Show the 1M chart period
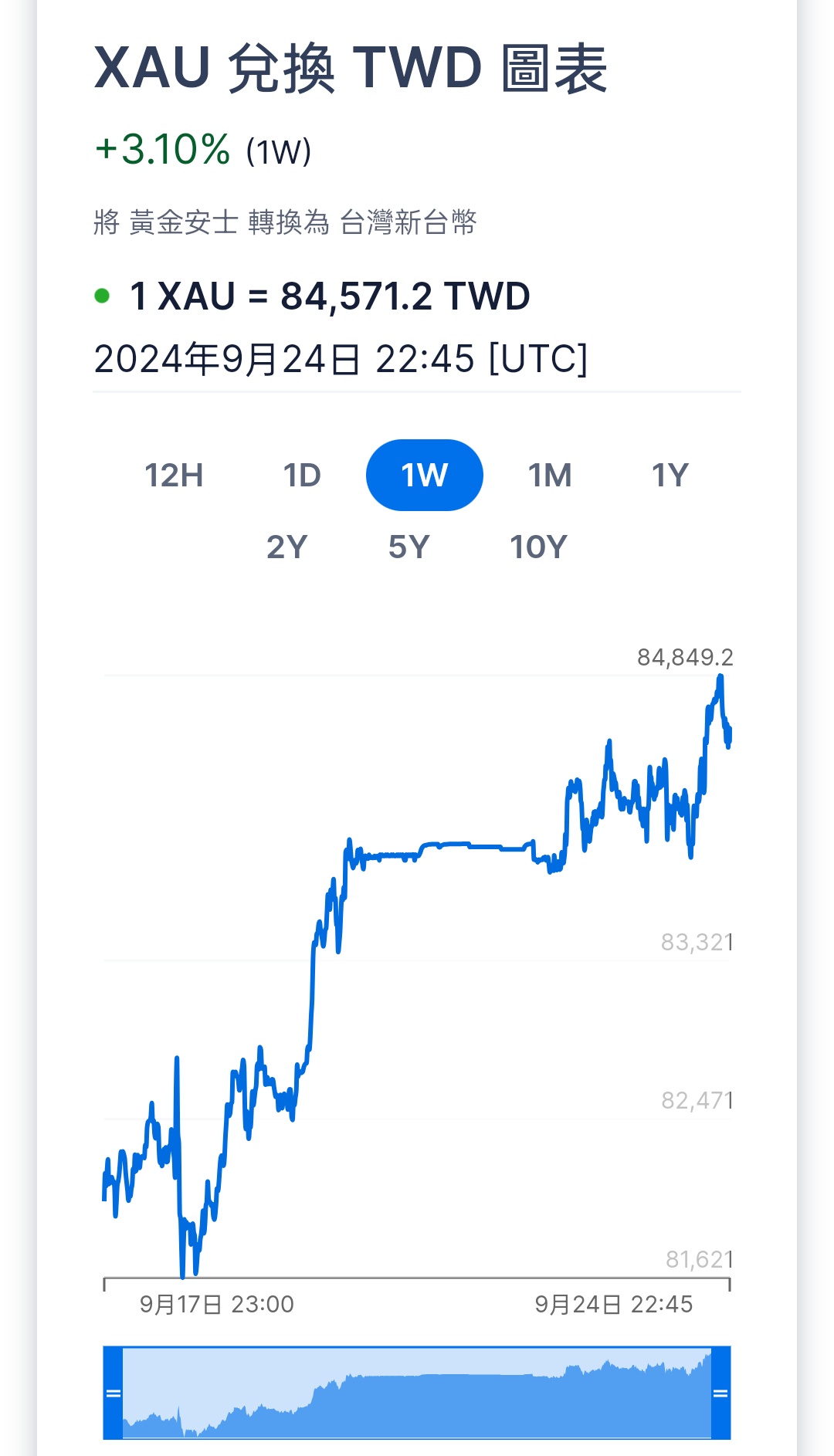This screenshot has width=834, height=1456. (550, 475)
